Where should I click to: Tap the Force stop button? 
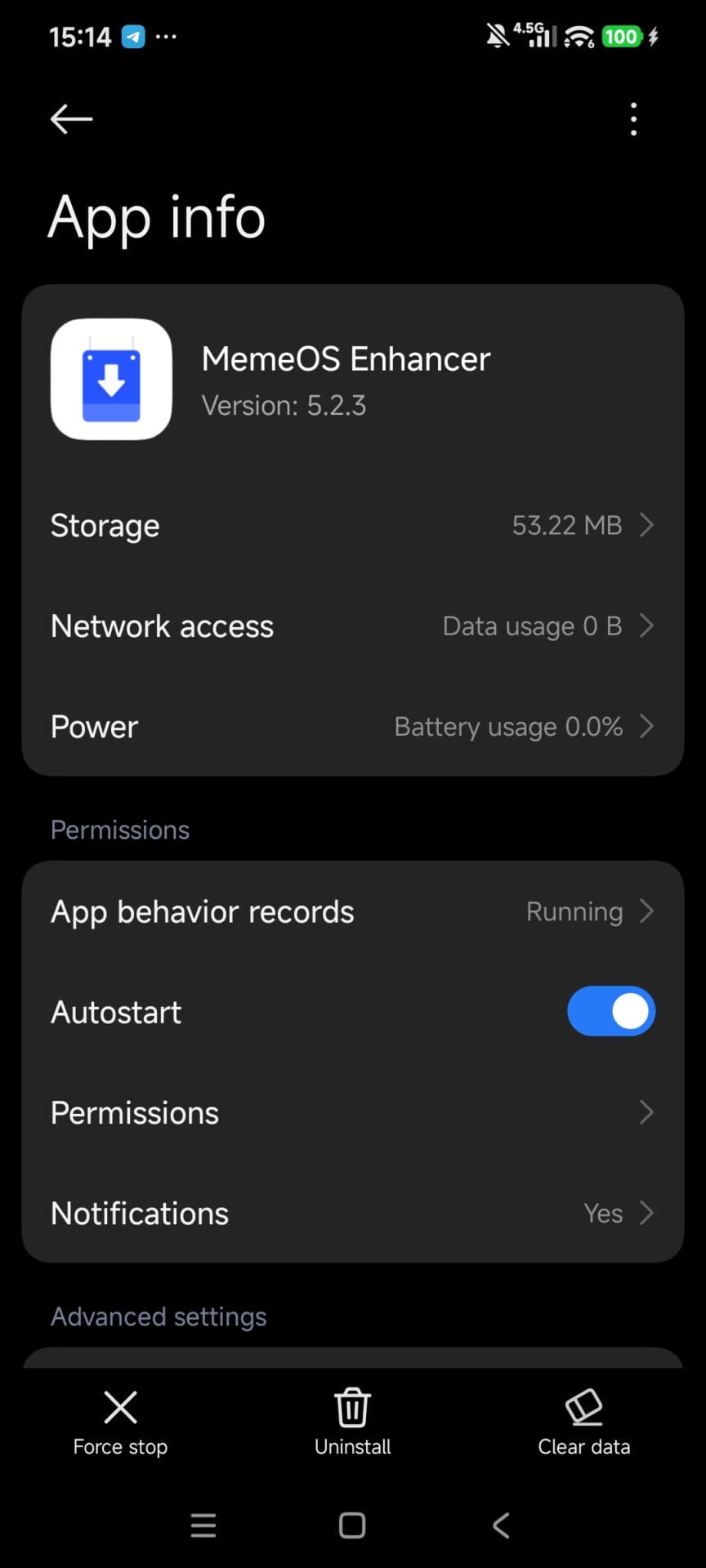click(x=119, y=1425)
